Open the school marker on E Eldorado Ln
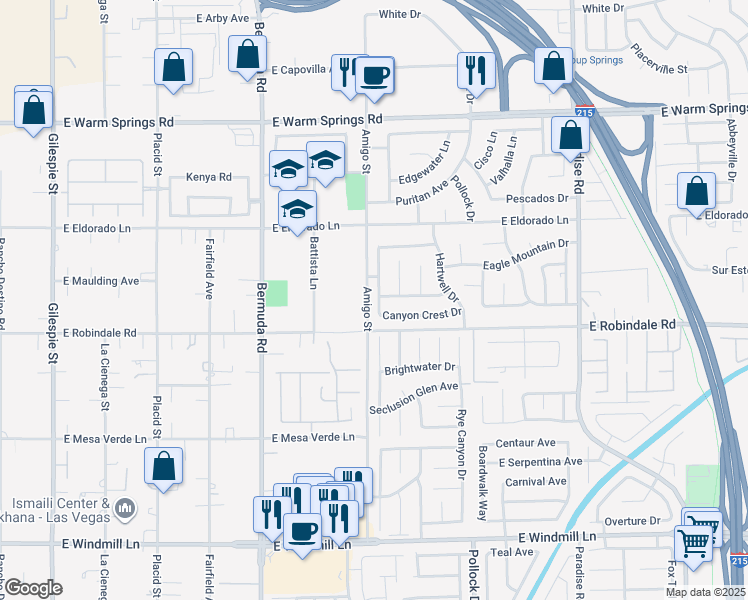 (x=297, y=213)
